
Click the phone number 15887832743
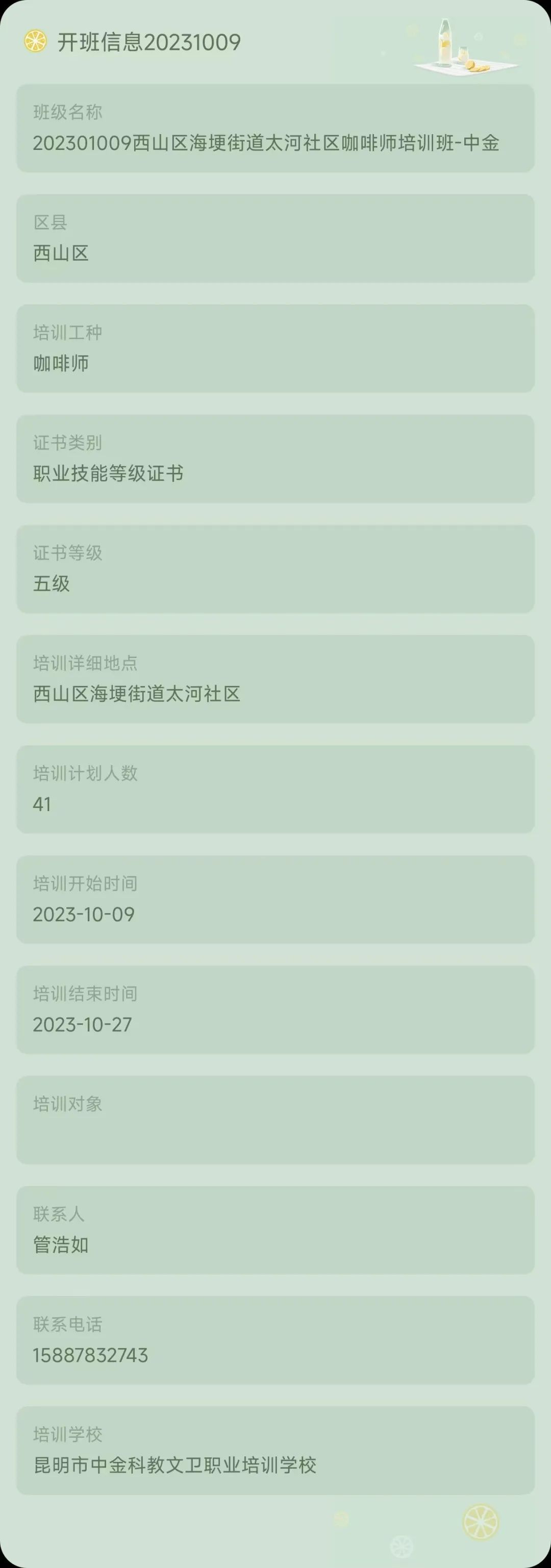click(90, 1355)
